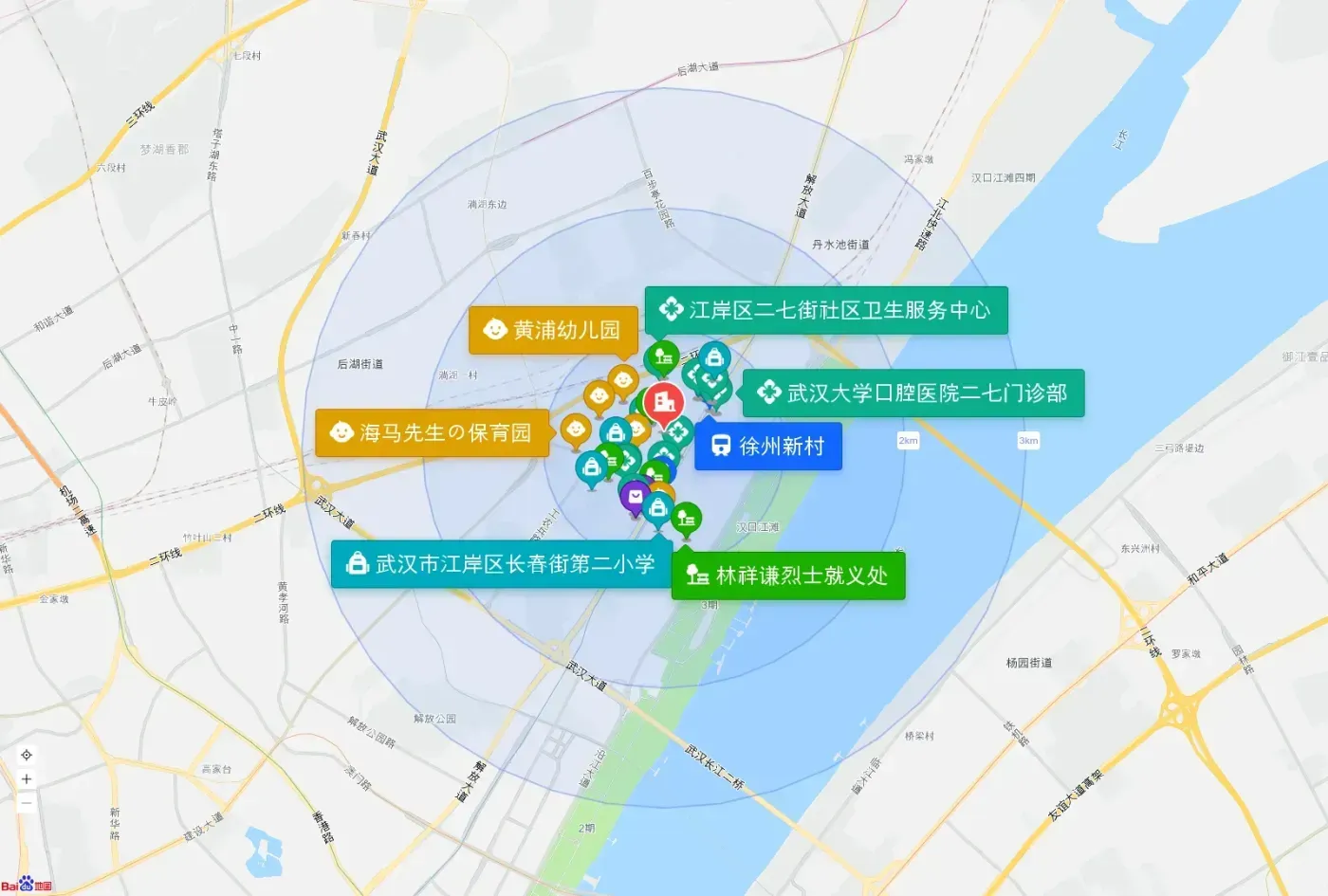Open 海马先生の保育园 label
The height and width of the screenshot is (896, 1328).
(x=433, y=433)
